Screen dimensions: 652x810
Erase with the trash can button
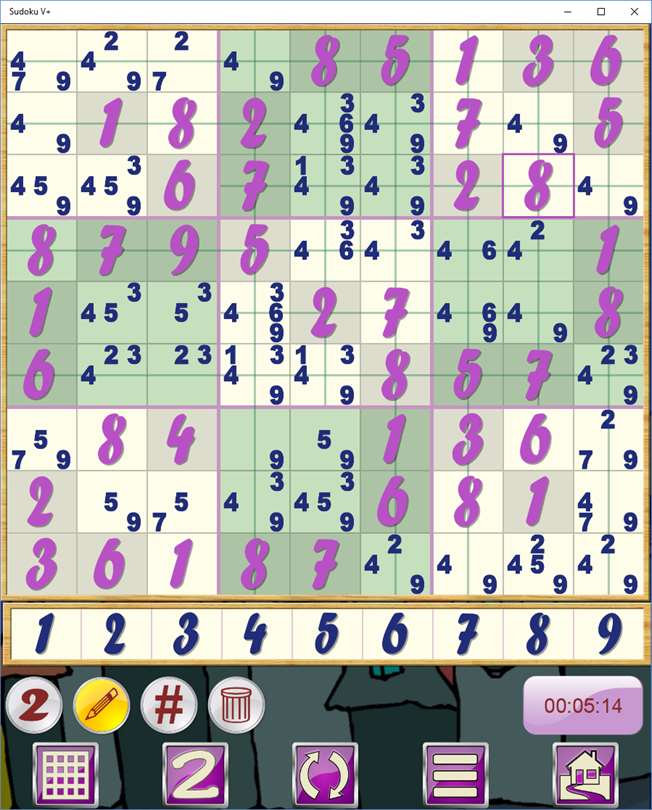point(236,706)
